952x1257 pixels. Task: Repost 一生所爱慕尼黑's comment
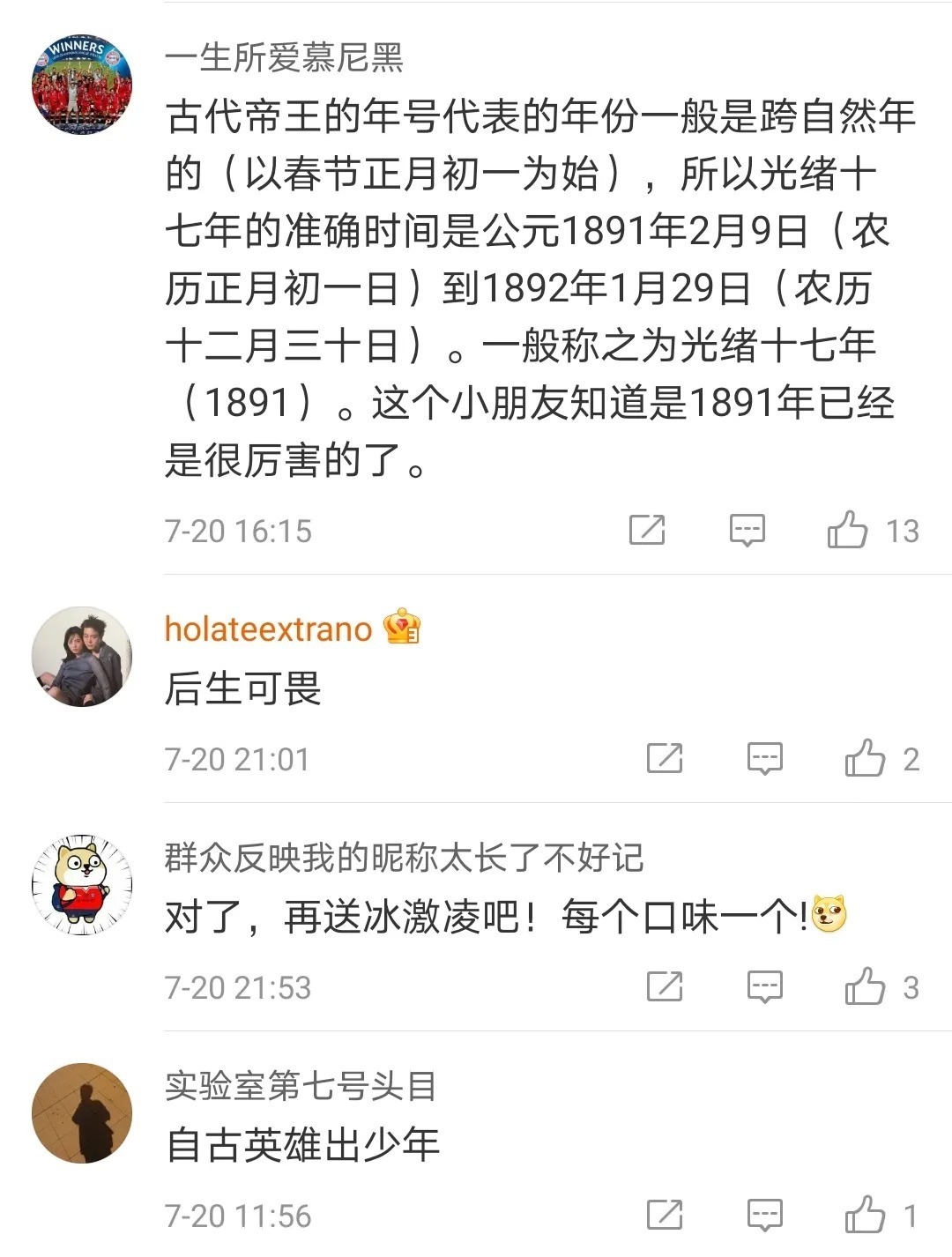647,530
